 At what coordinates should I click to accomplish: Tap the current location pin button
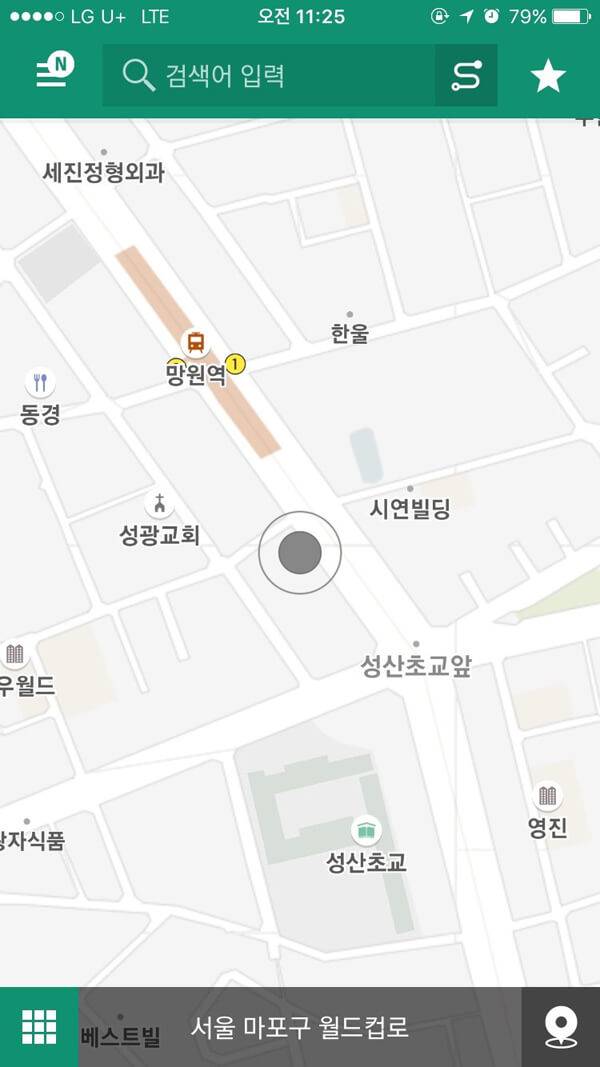[x=561, y=1027]
